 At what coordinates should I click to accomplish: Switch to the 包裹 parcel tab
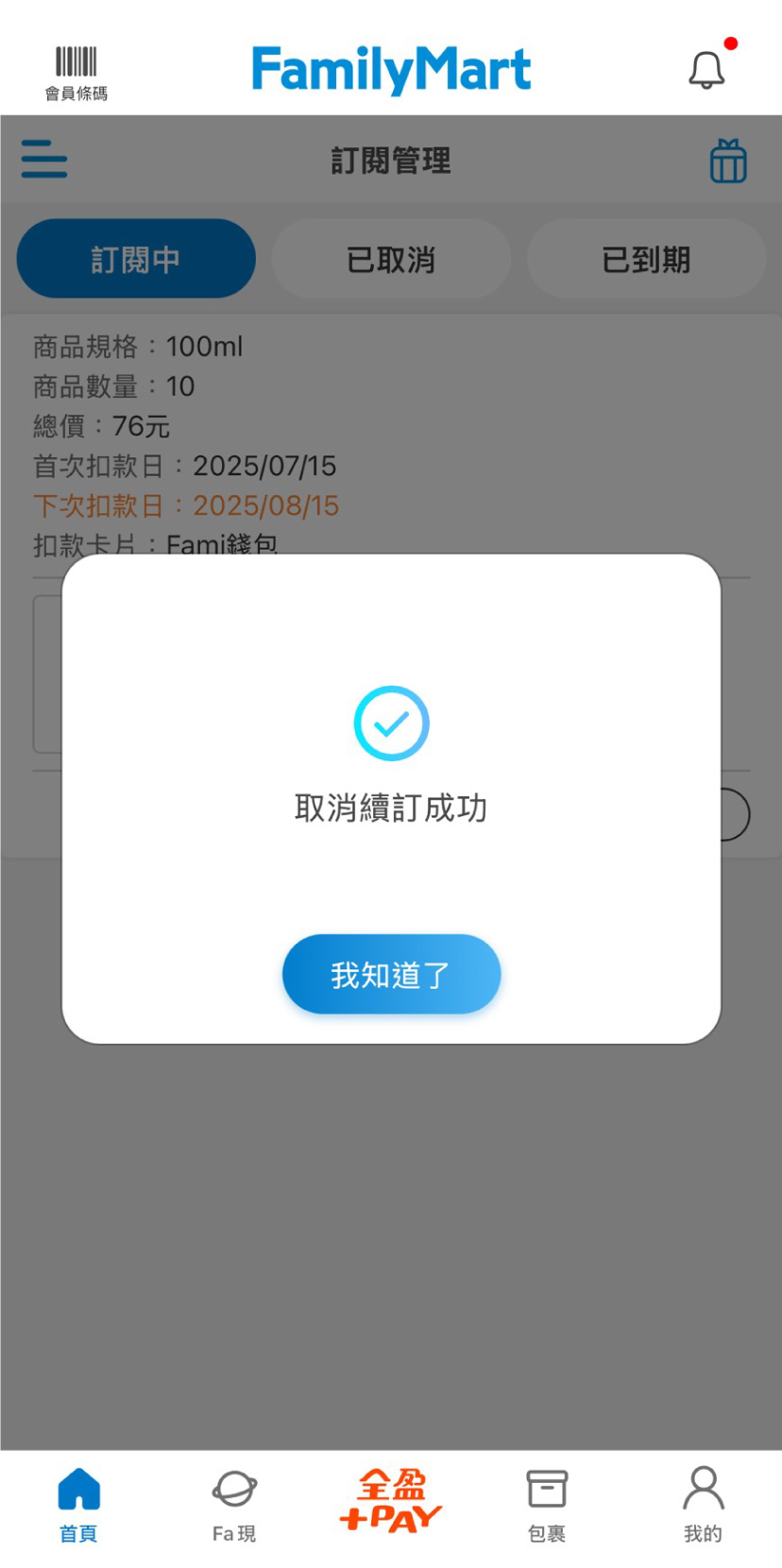tap(547, 1505)
